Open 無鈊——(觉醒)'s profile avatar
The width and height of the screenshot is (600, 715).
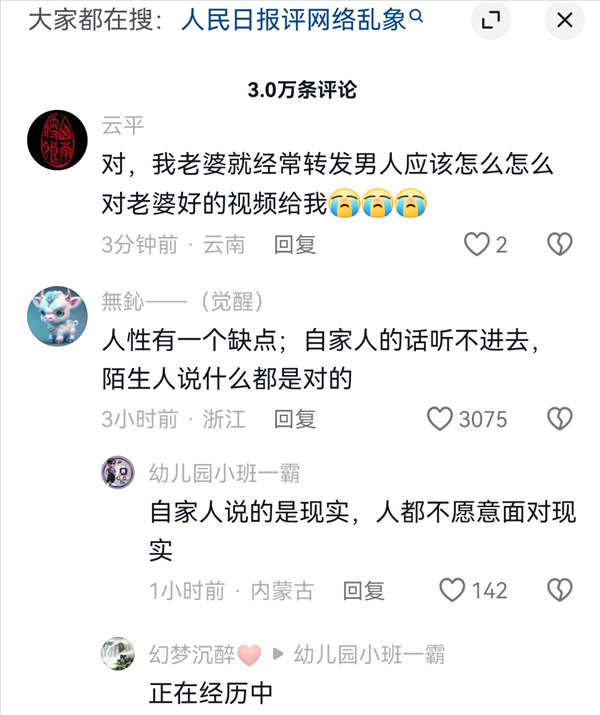[x=57, y=315]
